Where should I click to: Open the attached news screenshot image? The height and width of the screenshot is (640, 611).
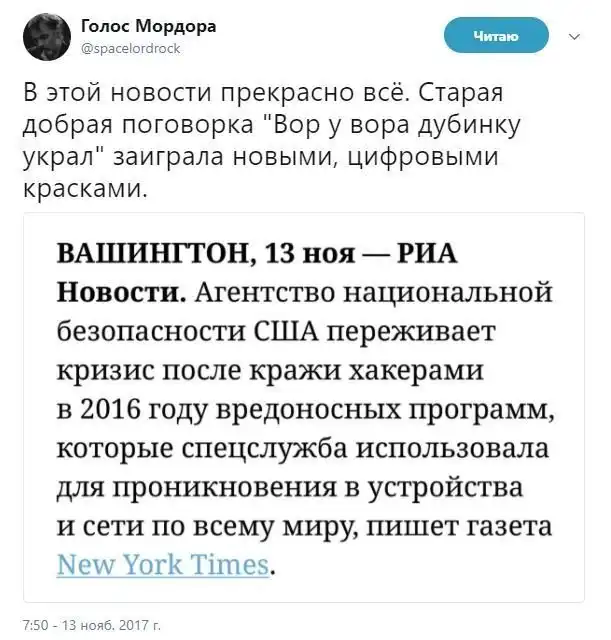[304, 406]
